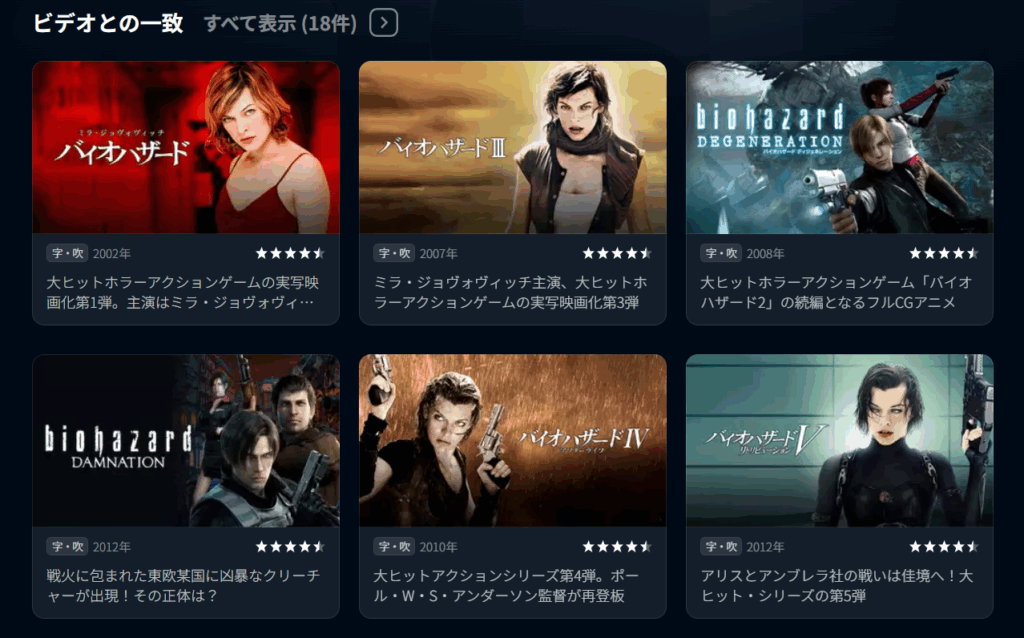Select バイオハザードV 2012 card
The width and height of the screenshot is (1024, 638).
(839, 440)
